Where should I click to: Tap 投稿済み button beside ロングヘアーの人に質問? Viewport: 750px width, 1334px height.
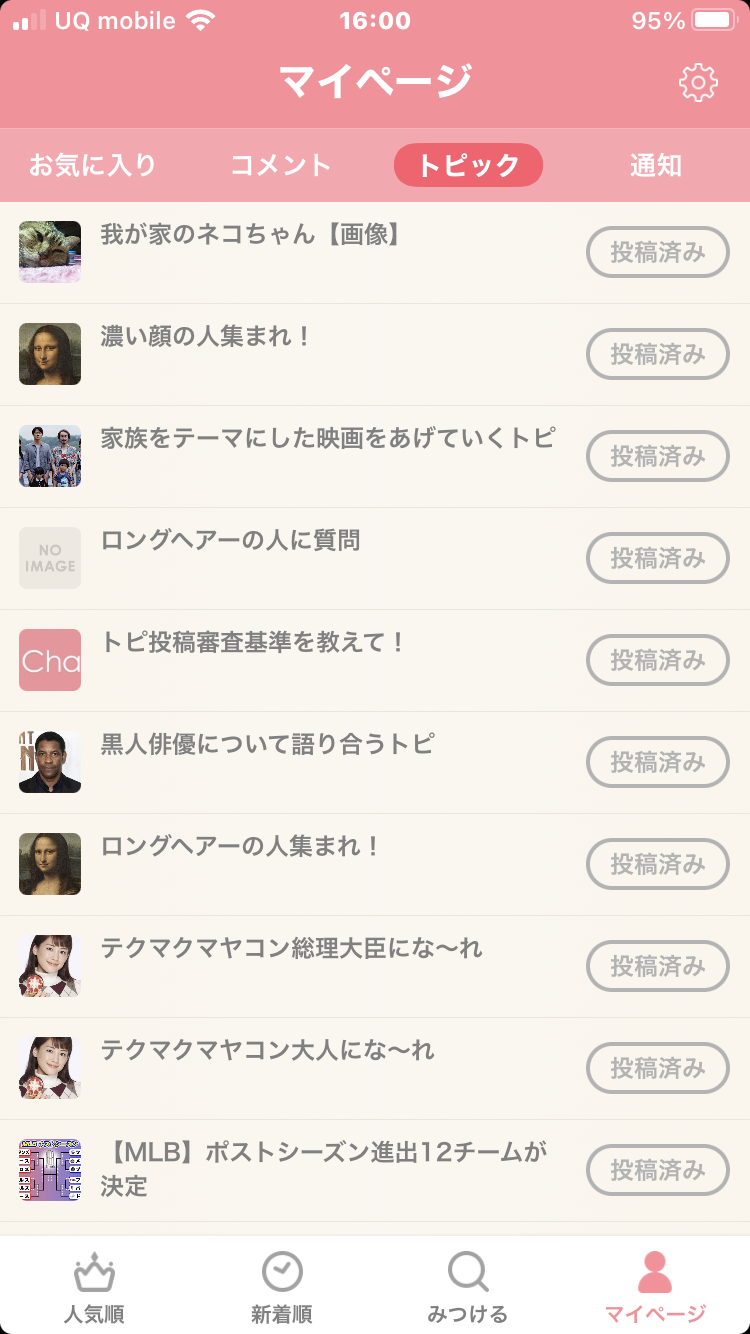coord(658,558)
